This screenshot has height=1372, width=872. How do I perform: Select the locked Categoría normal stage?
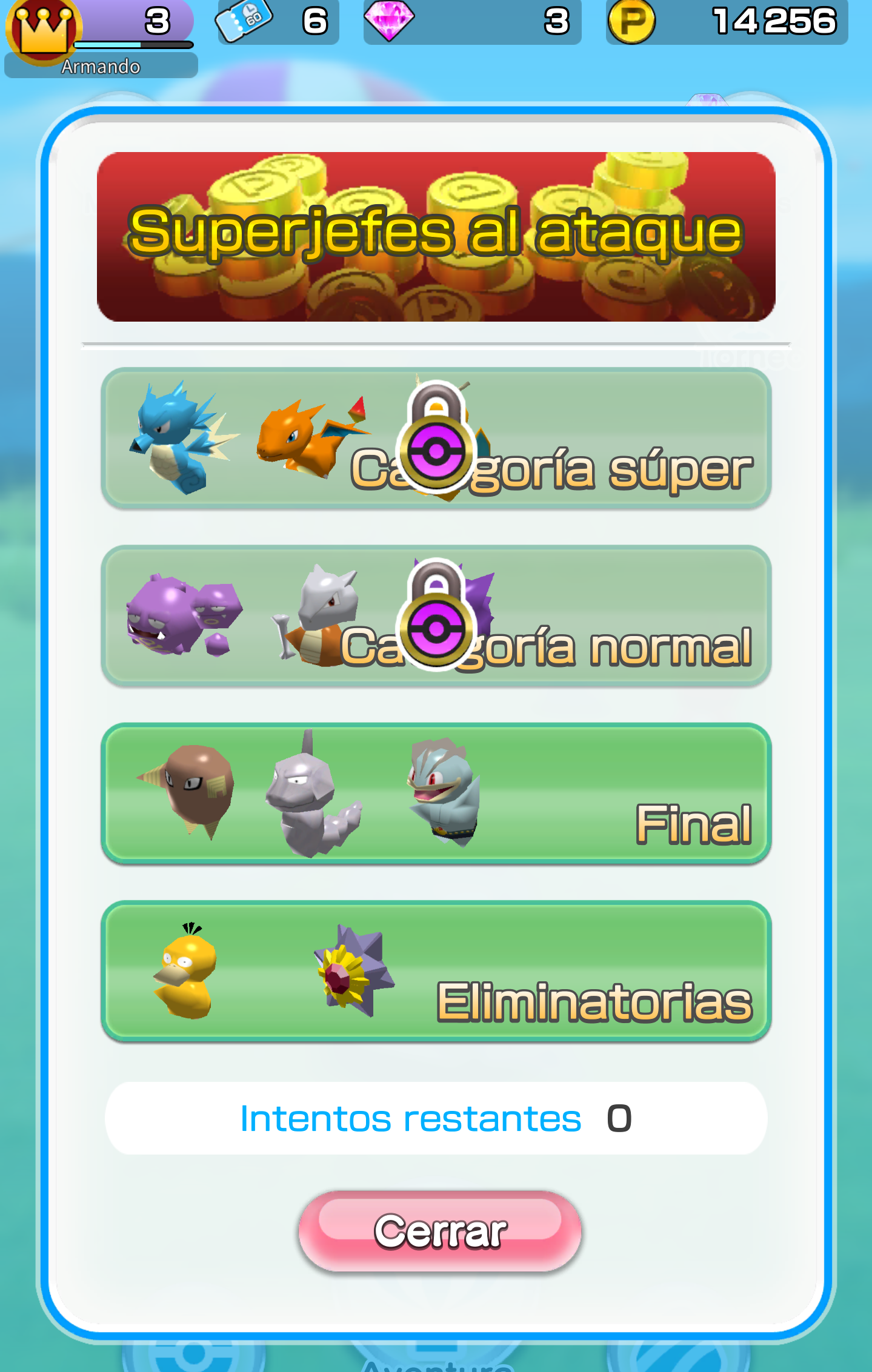click(436, 615)
